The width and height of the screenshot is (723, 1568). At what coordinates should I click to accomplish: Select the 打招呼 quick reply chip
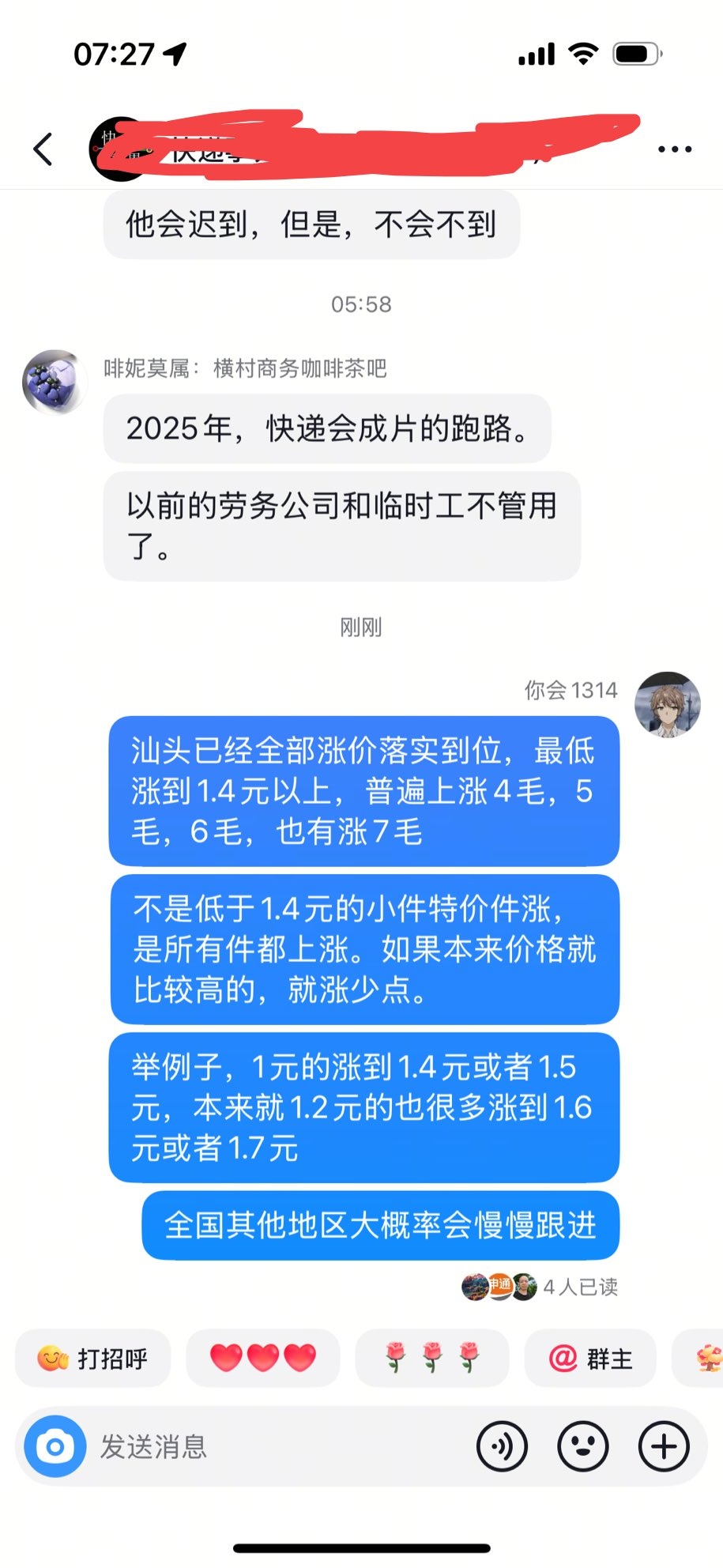click(93, 1359)
